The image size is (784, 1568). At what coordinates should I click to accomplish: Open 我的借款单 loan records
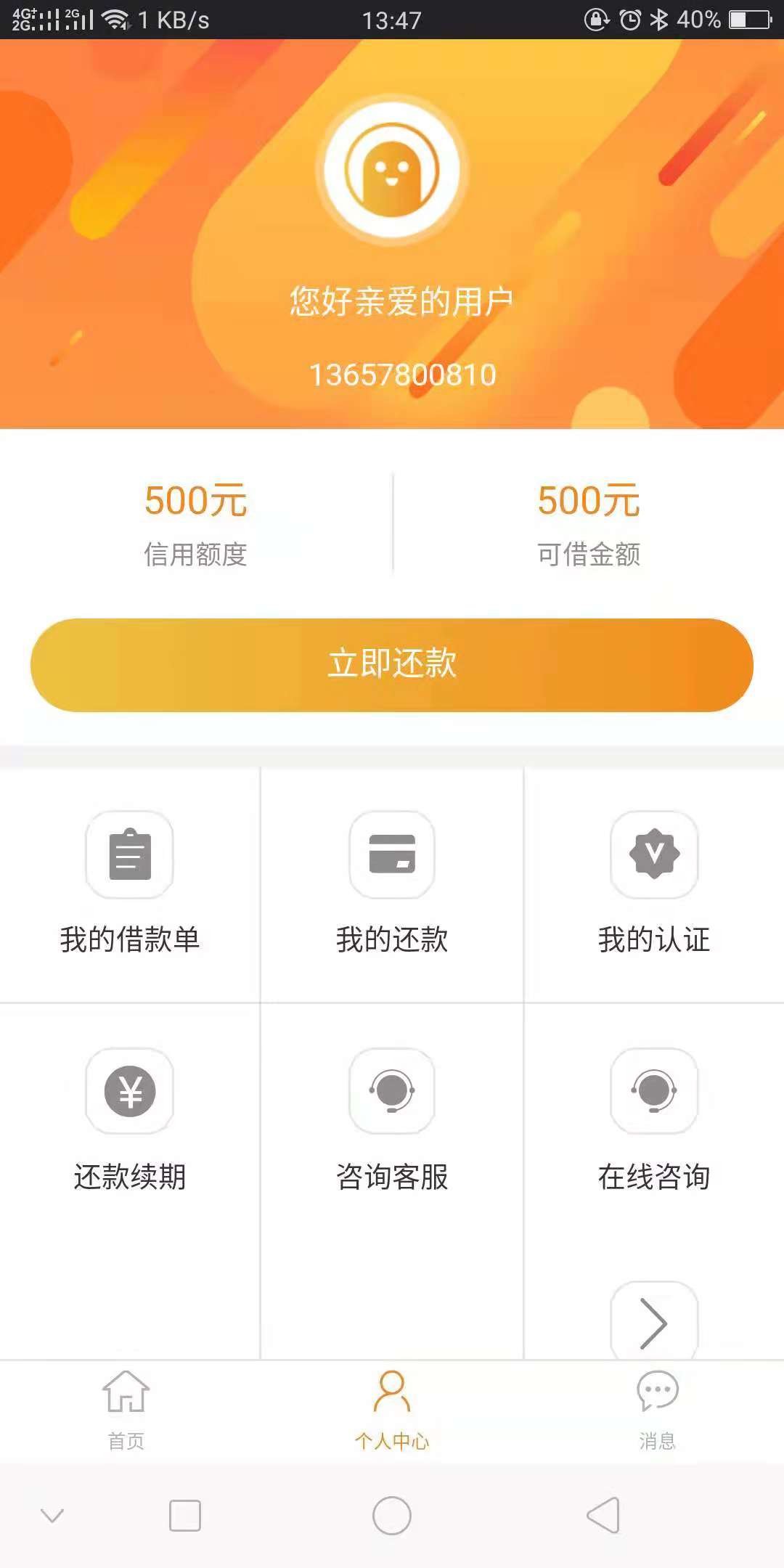pos(130,885)
